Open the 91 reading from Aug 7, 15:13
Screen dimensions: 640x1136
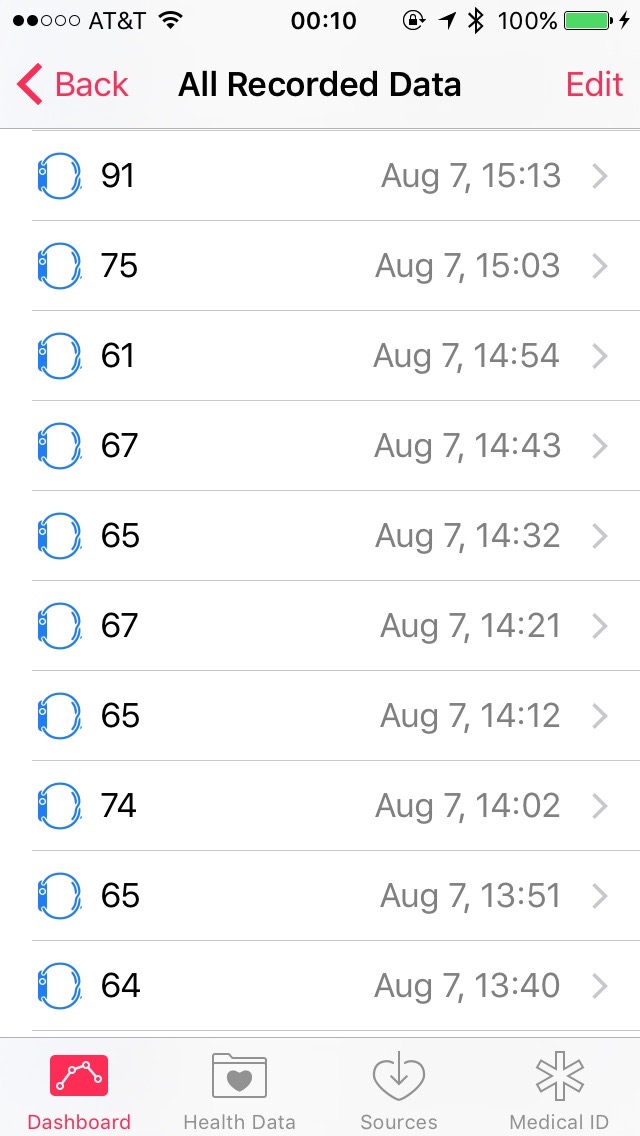[320, 177]
